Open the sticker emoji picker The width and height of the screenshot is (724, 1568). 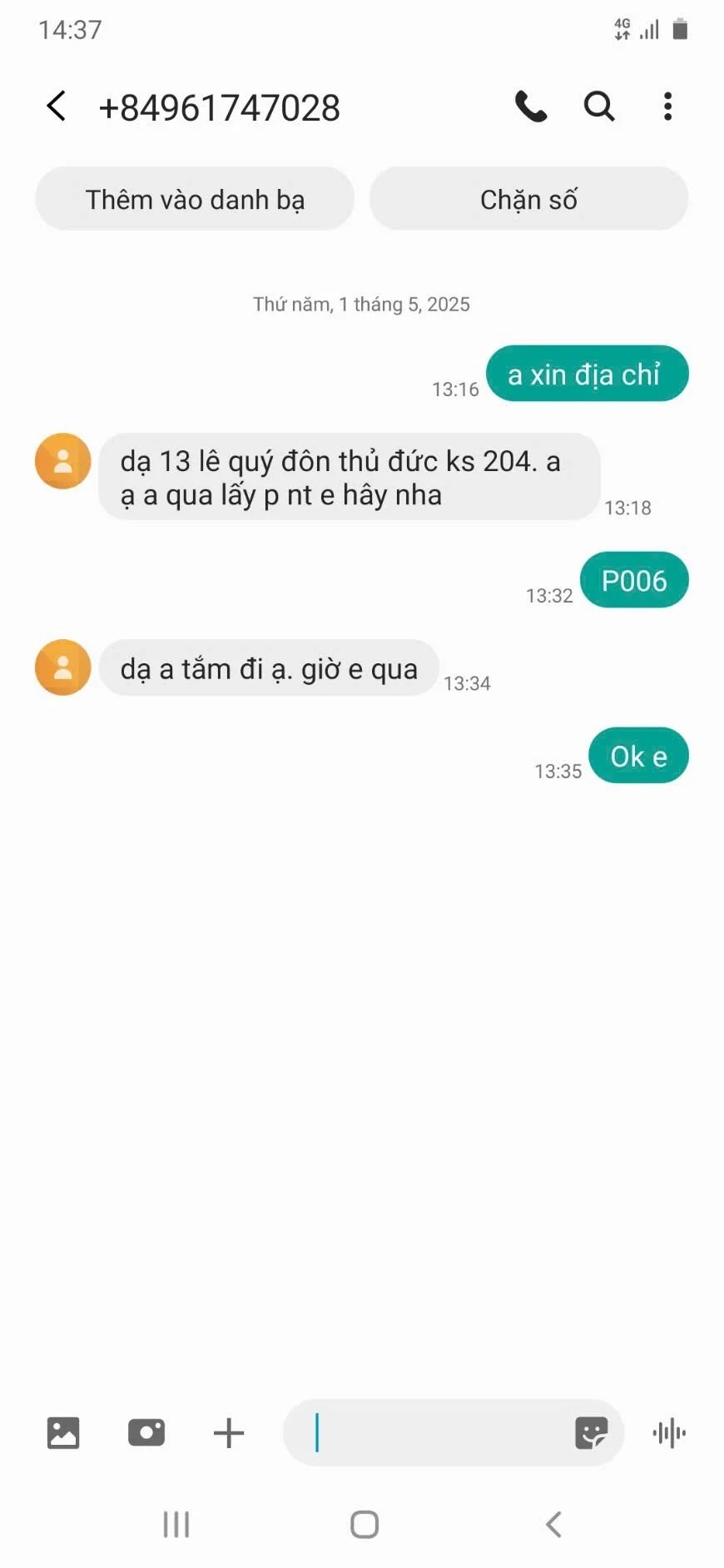591,1432
